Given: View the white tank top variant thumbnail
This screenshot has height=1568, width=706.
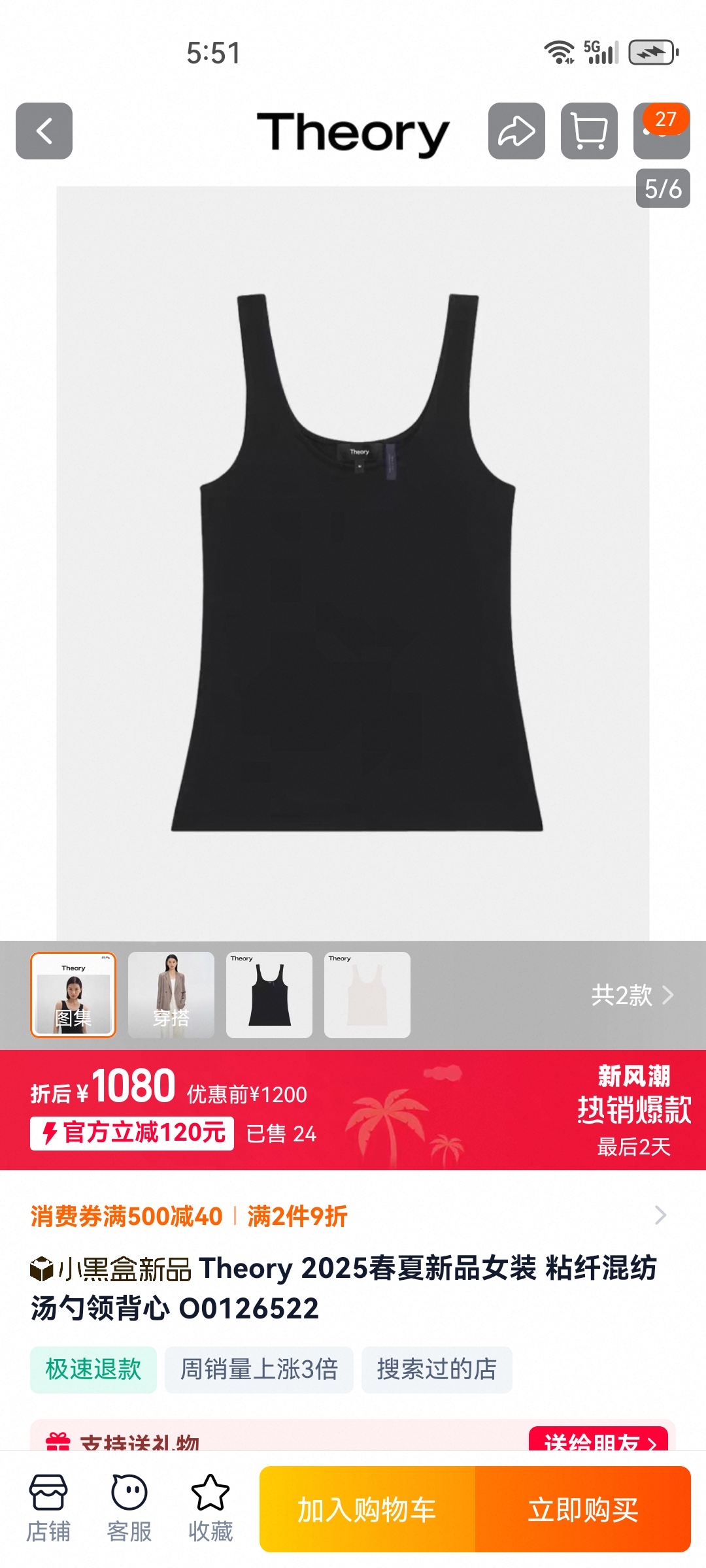Looking at the screenshot, I should pyautogui.click(x=367, y=994).
